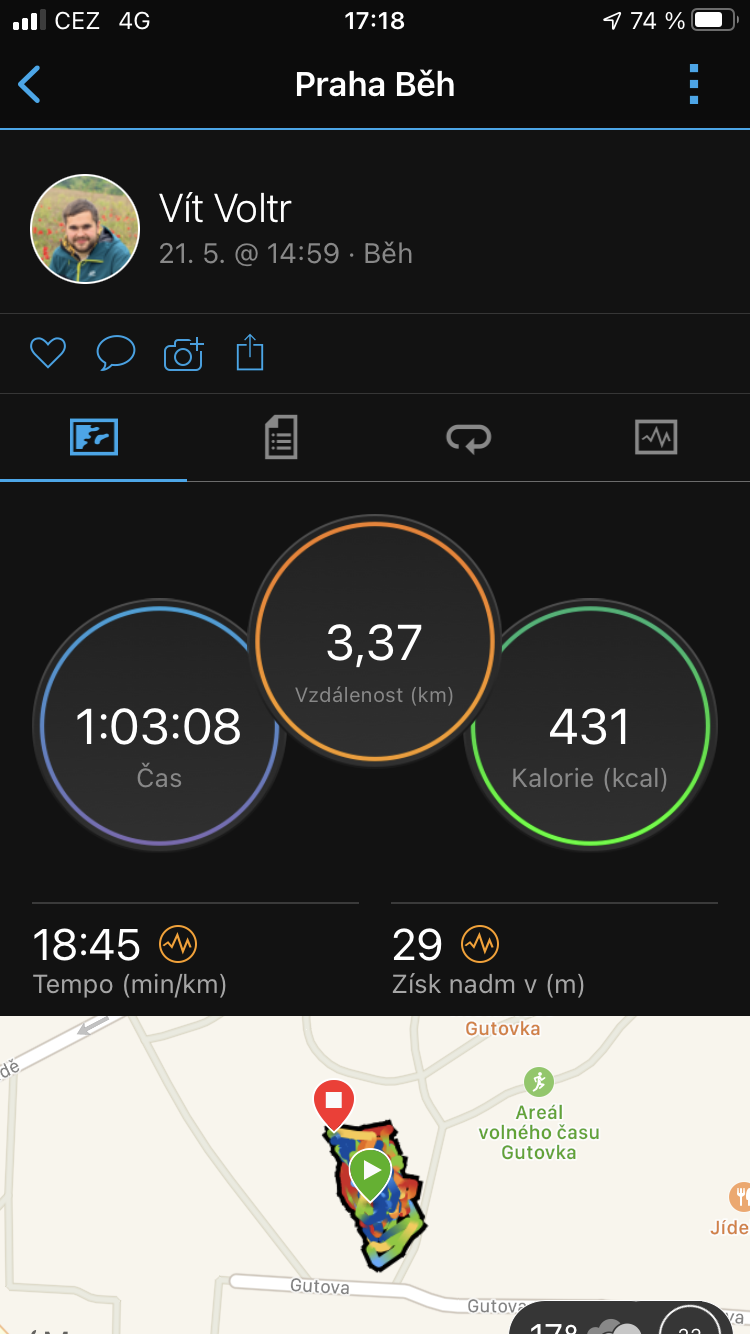Share this run activity
This screenshot has height=1334, width=750.
[x=250, y=353]
